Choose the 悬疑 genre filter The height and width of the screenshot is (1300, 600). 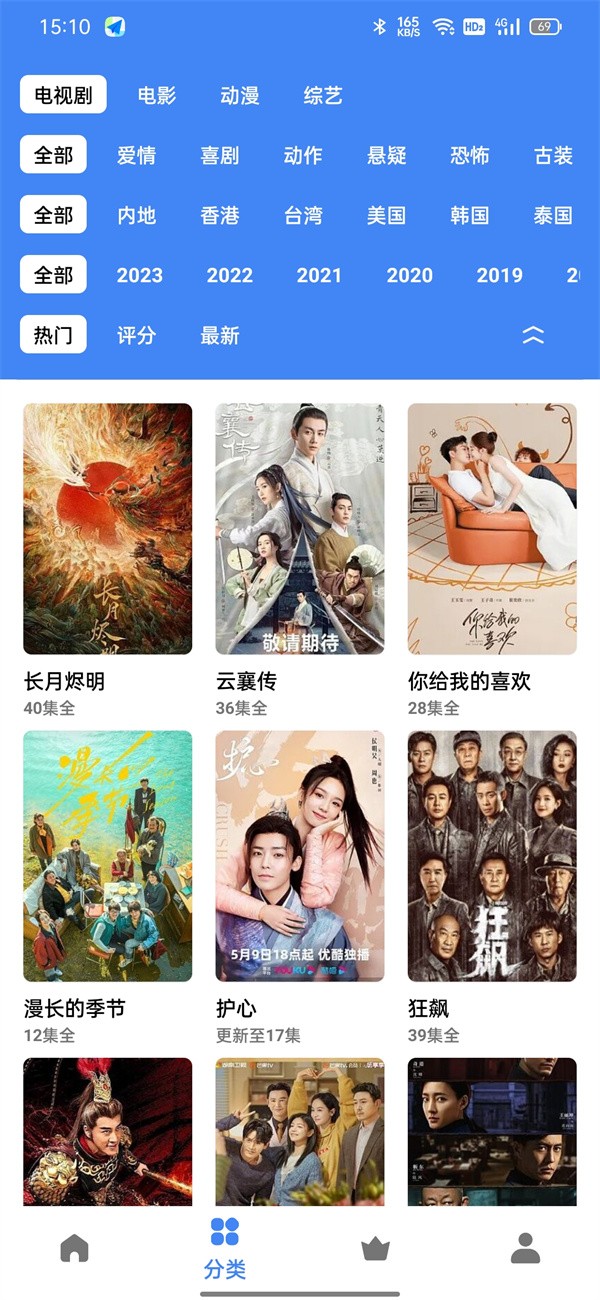coord(386,155)
